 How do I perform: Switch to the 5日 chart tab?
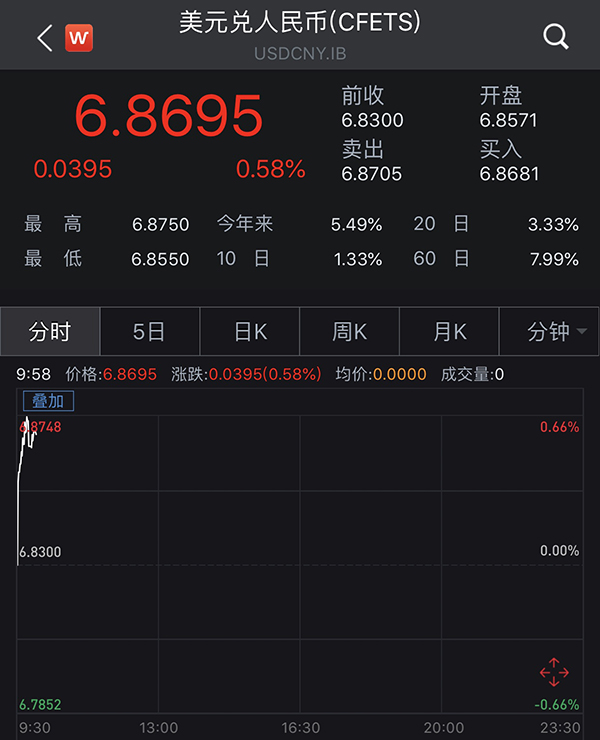coord(149,332)
